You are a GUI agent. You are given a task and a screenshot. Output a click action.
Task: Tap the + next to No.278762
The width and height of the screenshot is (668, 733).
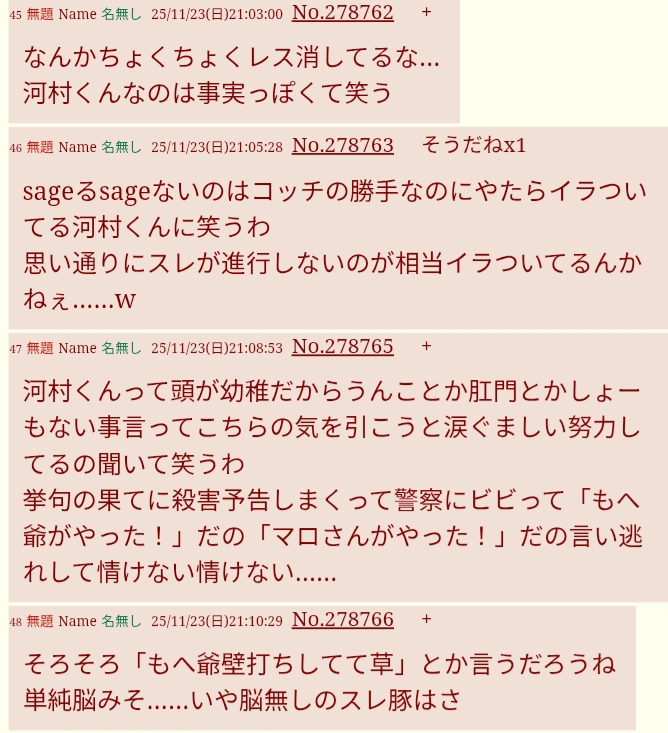[426, 12]
